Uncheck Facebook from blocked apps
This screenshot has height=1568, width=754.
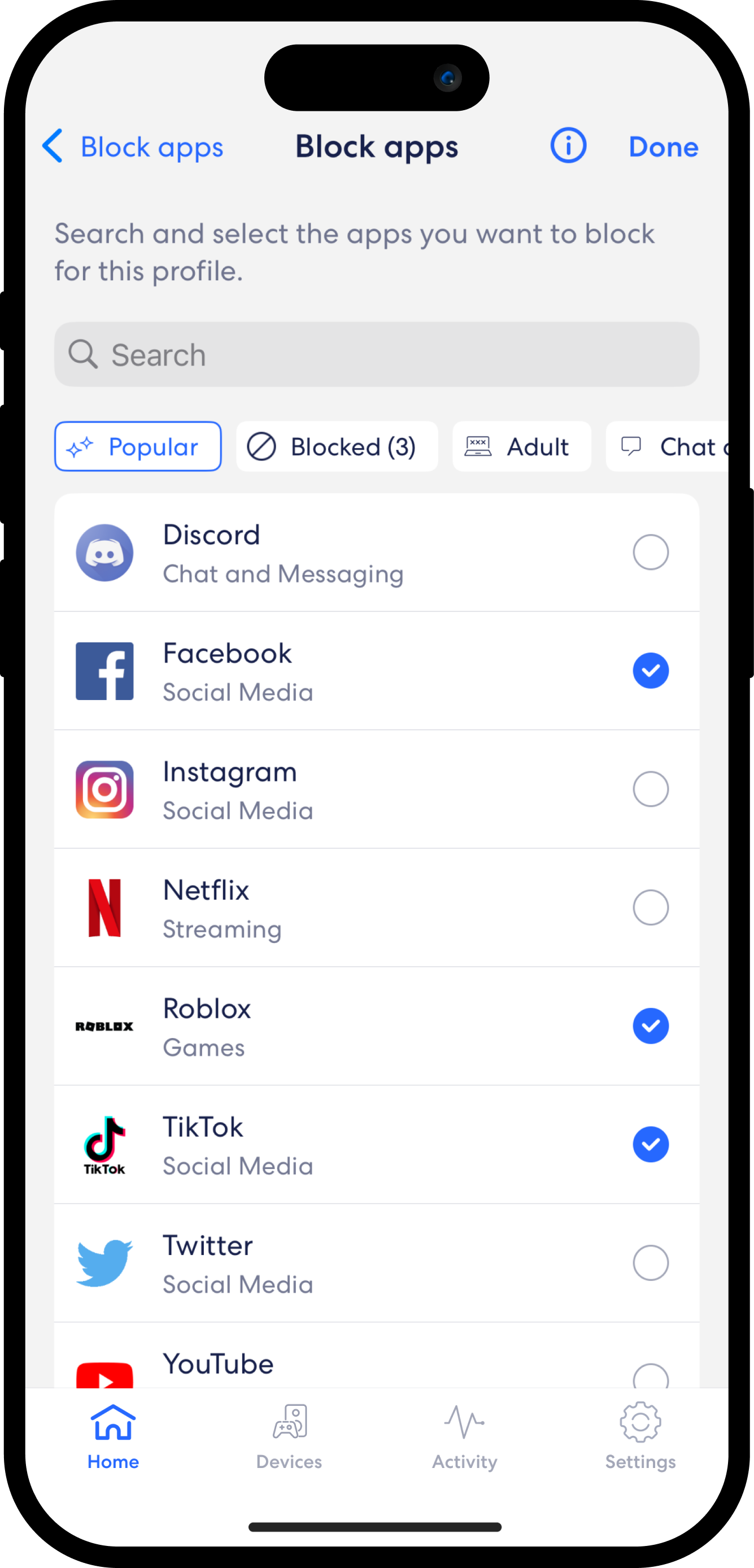[x=650, y=671]
